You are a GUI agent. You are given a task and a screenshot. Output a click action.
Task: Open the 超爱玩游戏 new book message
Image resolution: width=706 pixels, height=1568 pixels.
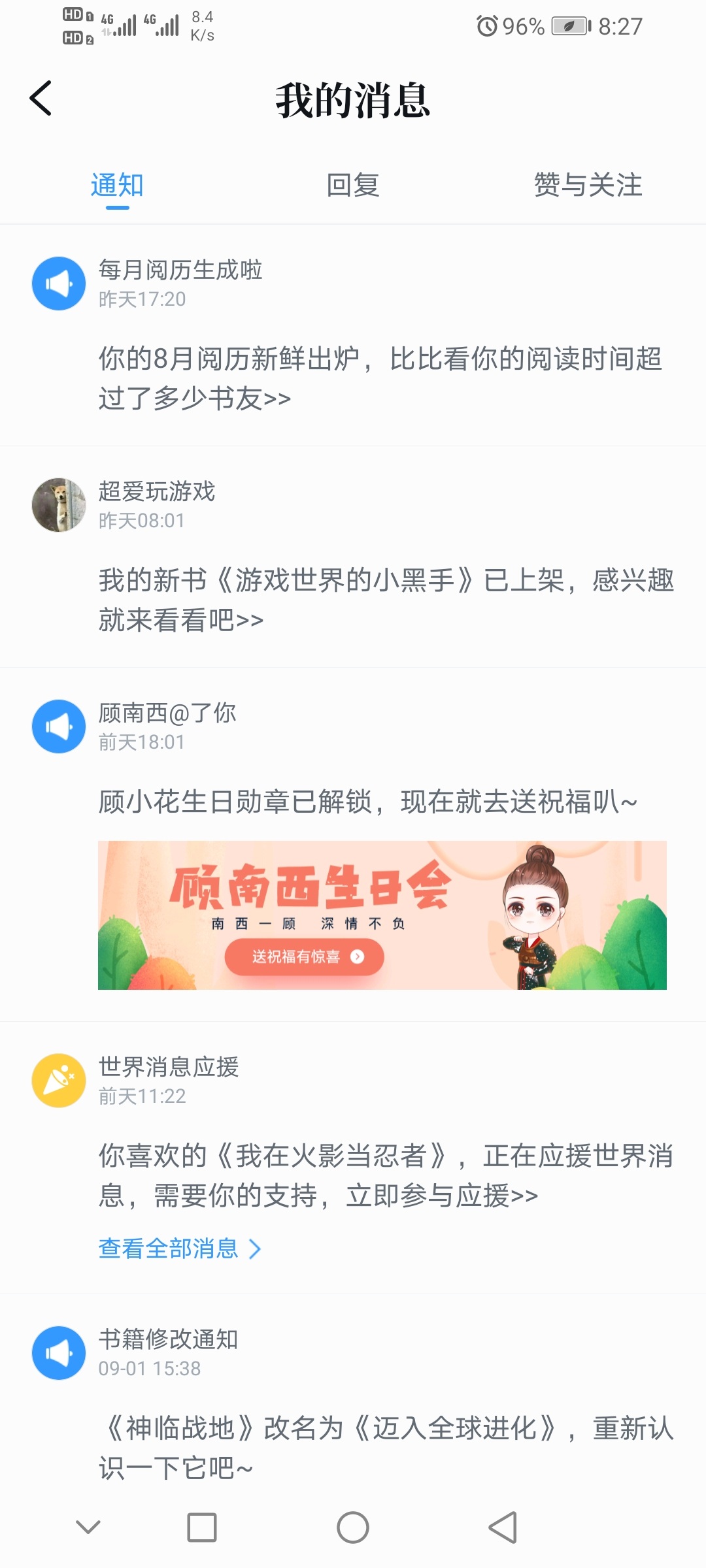353,557
